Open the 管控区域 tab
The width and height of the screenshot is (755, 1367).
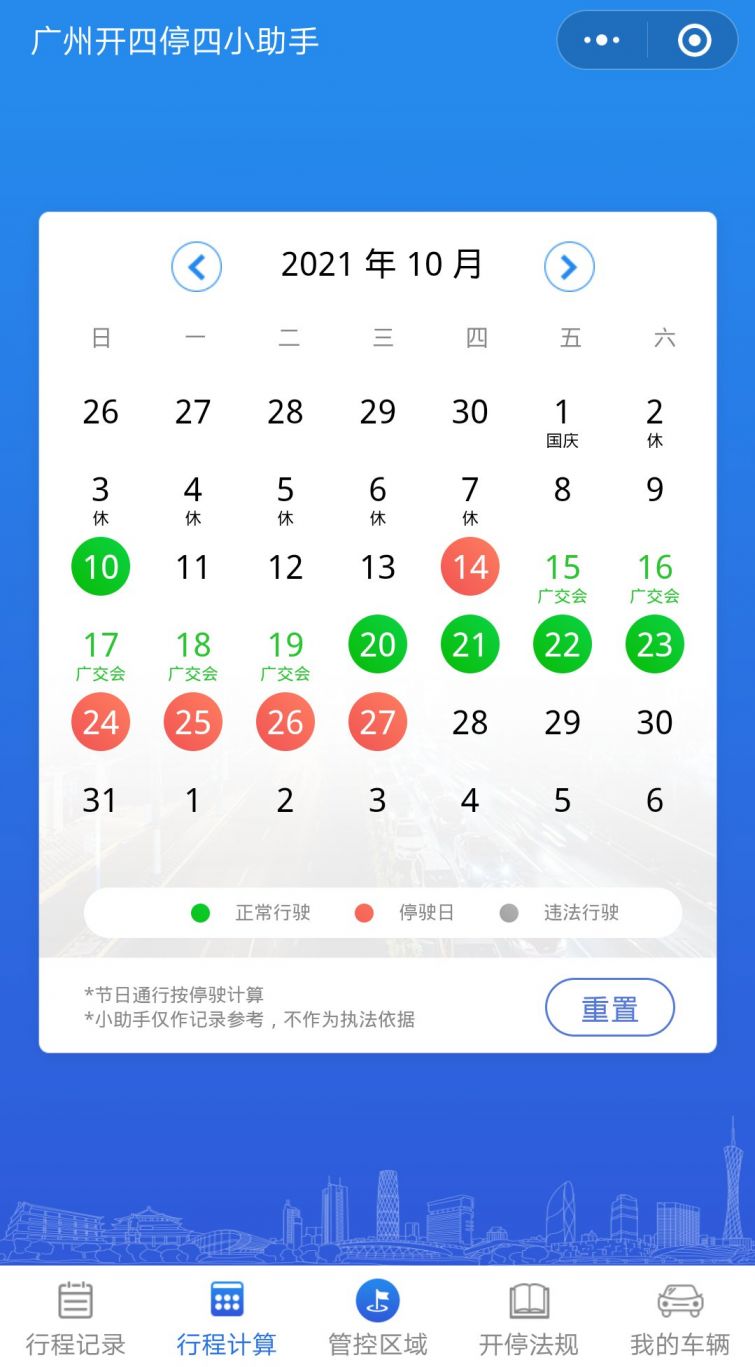point(377,1319)
